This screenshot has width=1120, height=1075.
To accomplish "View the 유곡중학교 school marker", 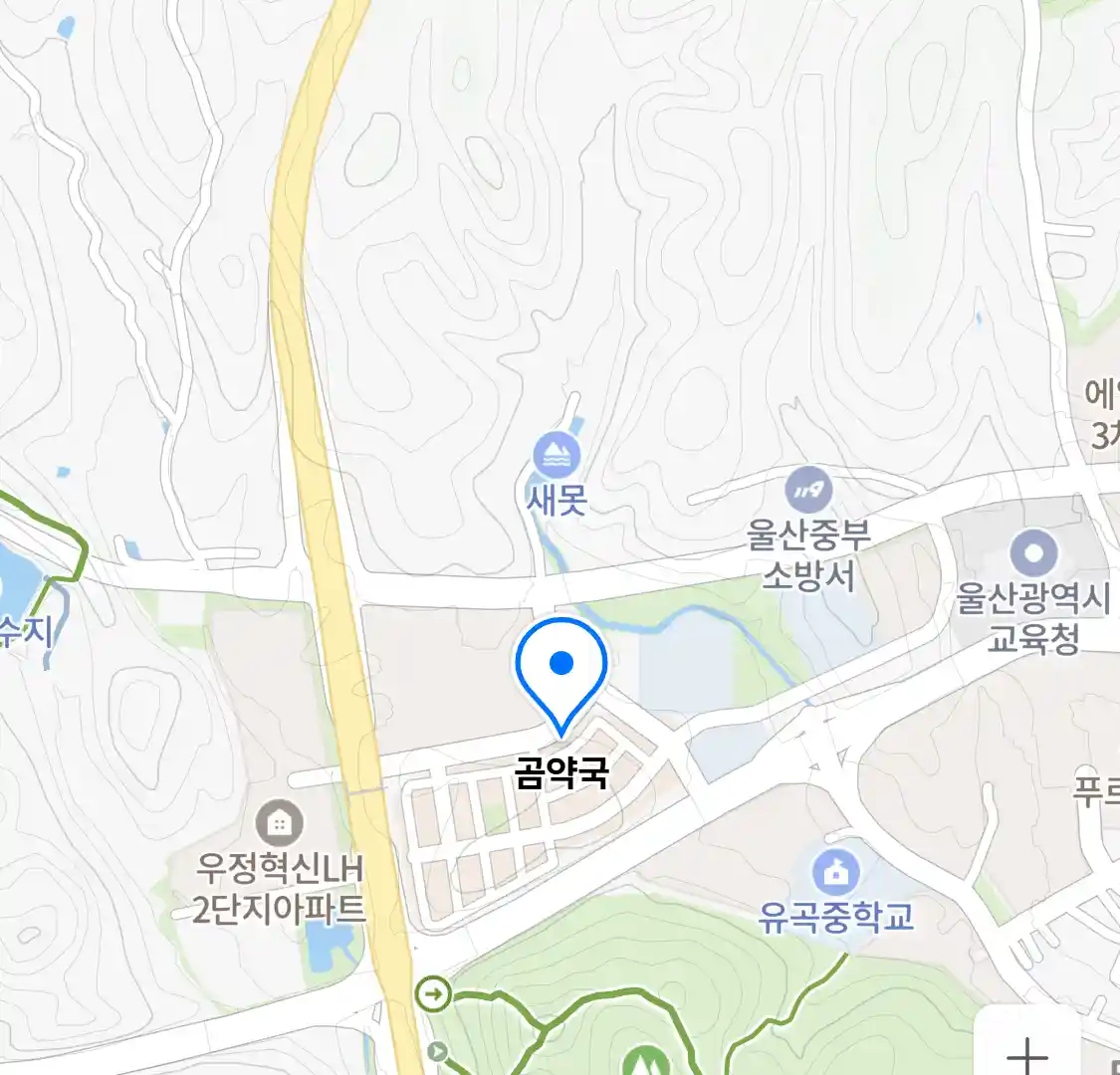I will [836, 873].
